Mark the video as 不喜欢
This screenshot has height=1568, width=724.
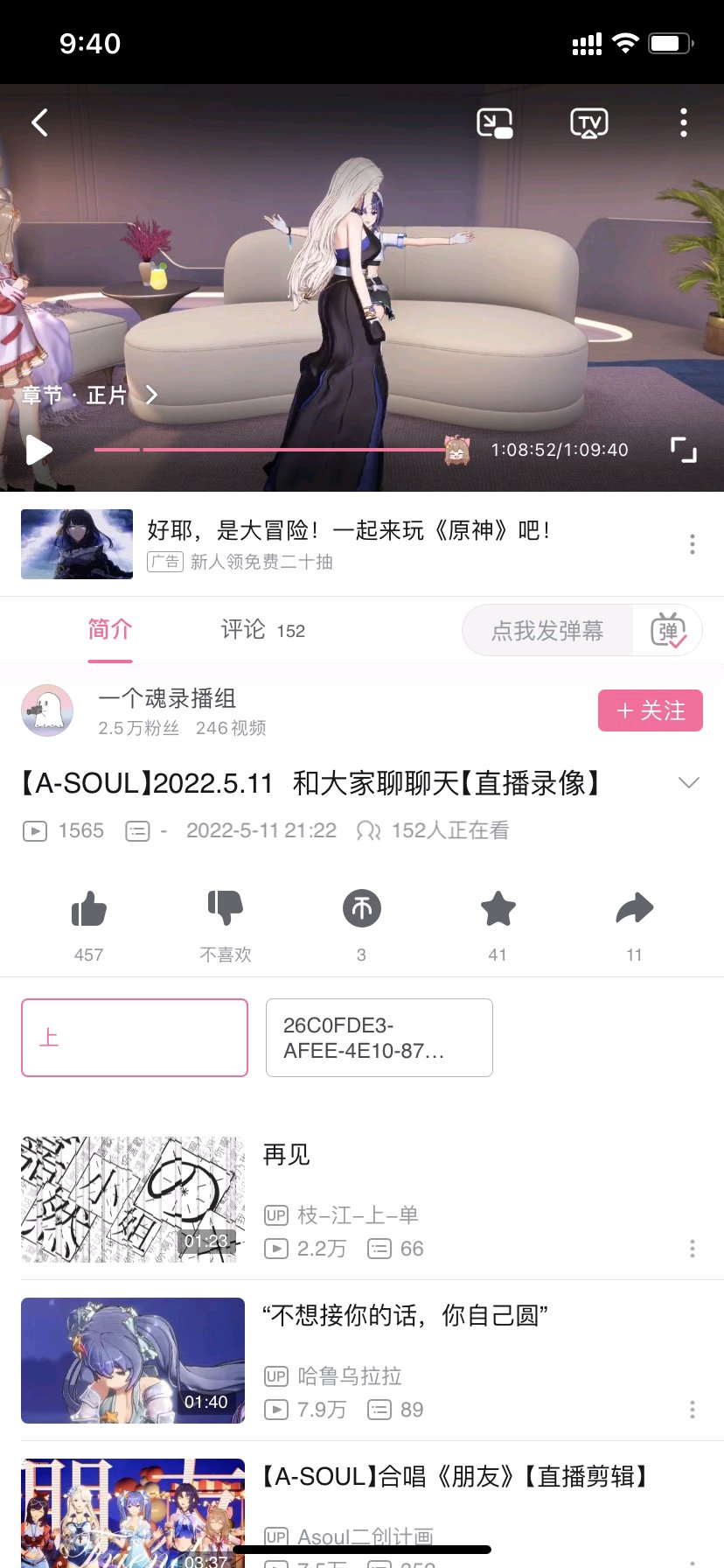click(226, 925)
